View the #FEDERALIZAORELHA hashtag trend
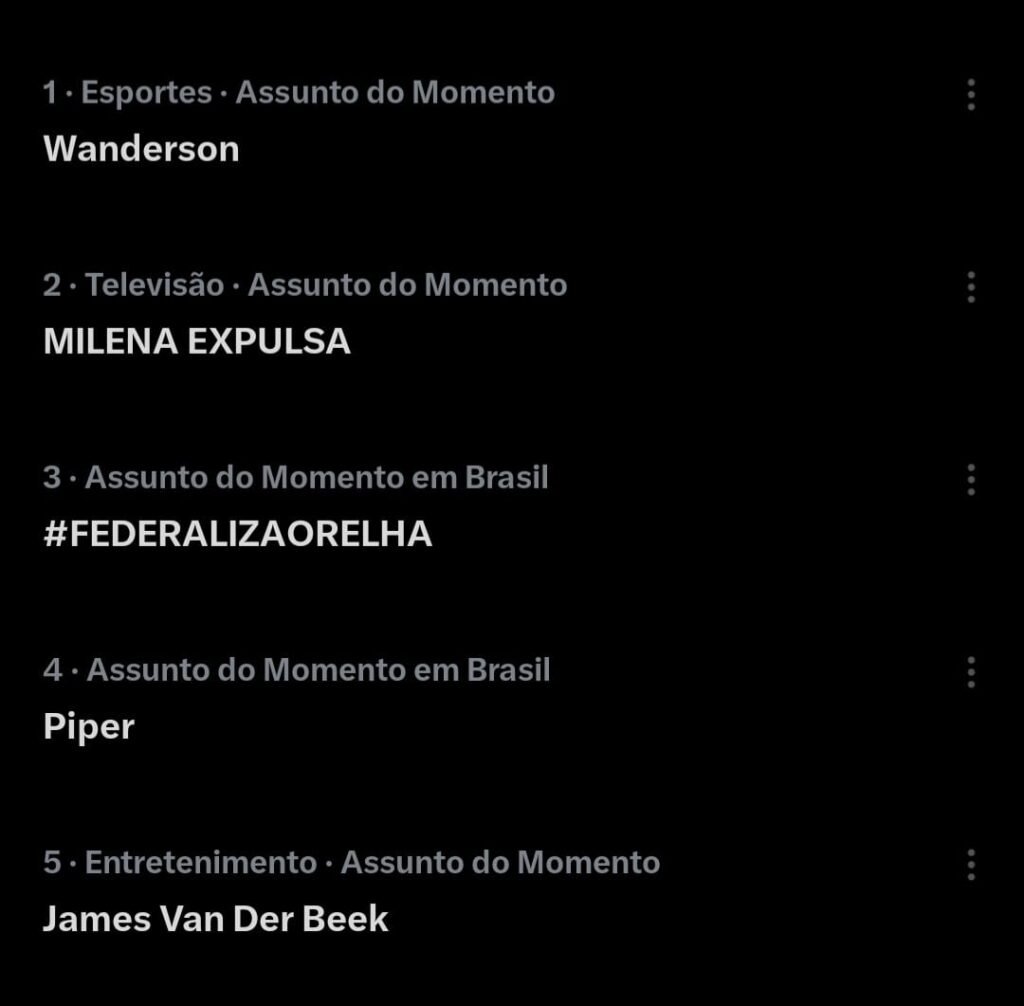 (238, 534)
